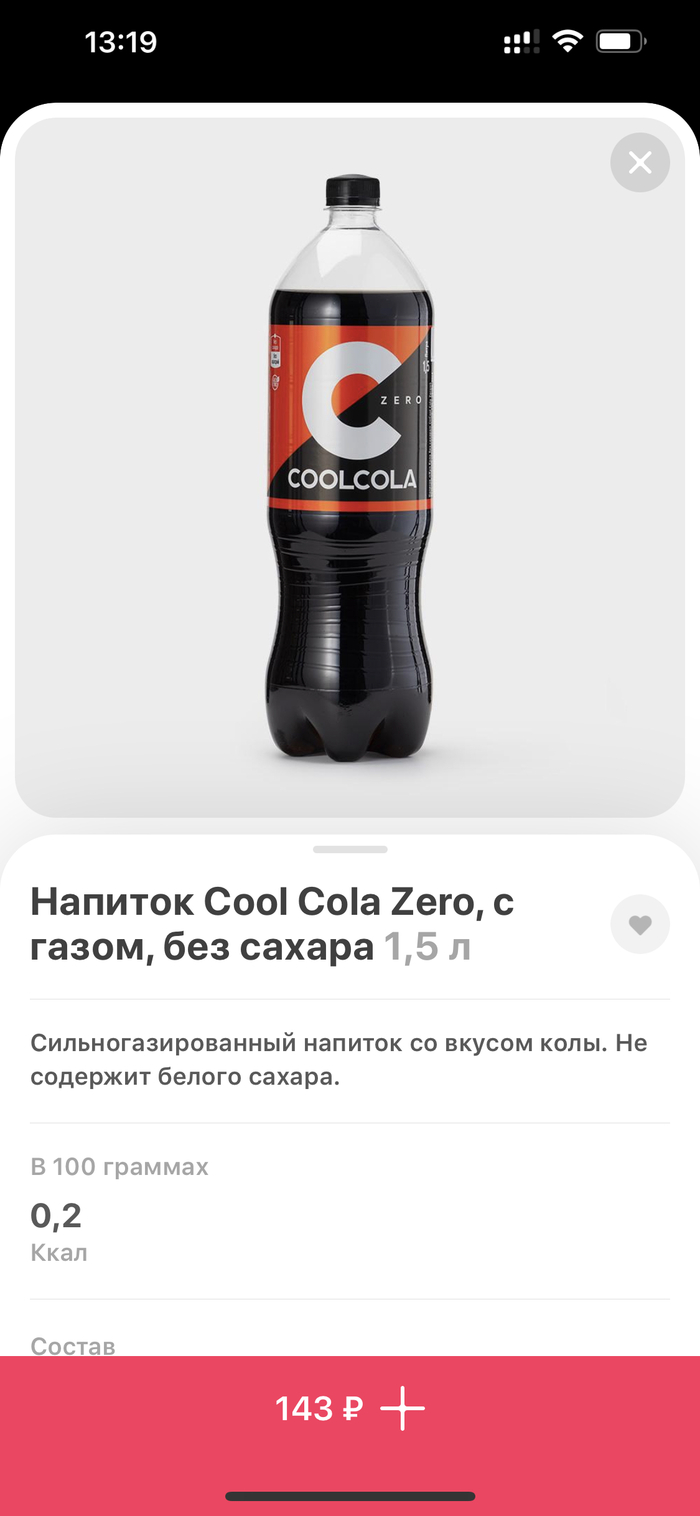Open the Cool Cola bottle image
This screenshot has height=1516, width=700.
coord(350,470)
